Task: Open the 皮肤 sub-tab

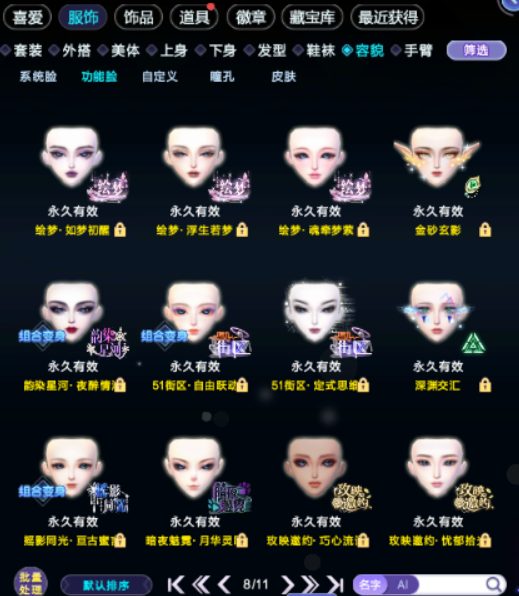Action: 284,77
